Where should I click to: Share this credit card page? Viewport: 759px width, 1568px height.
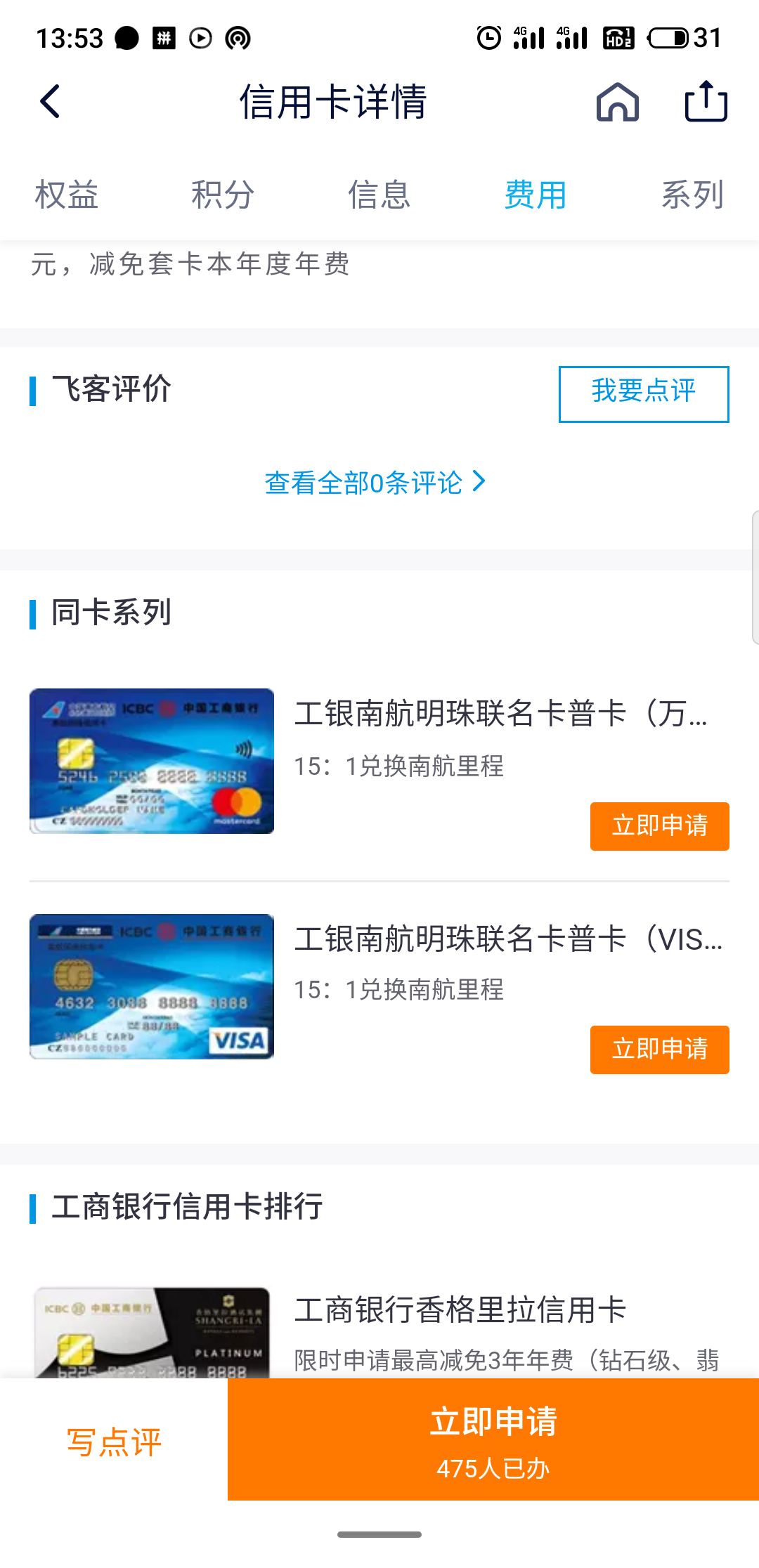(706, 102)
